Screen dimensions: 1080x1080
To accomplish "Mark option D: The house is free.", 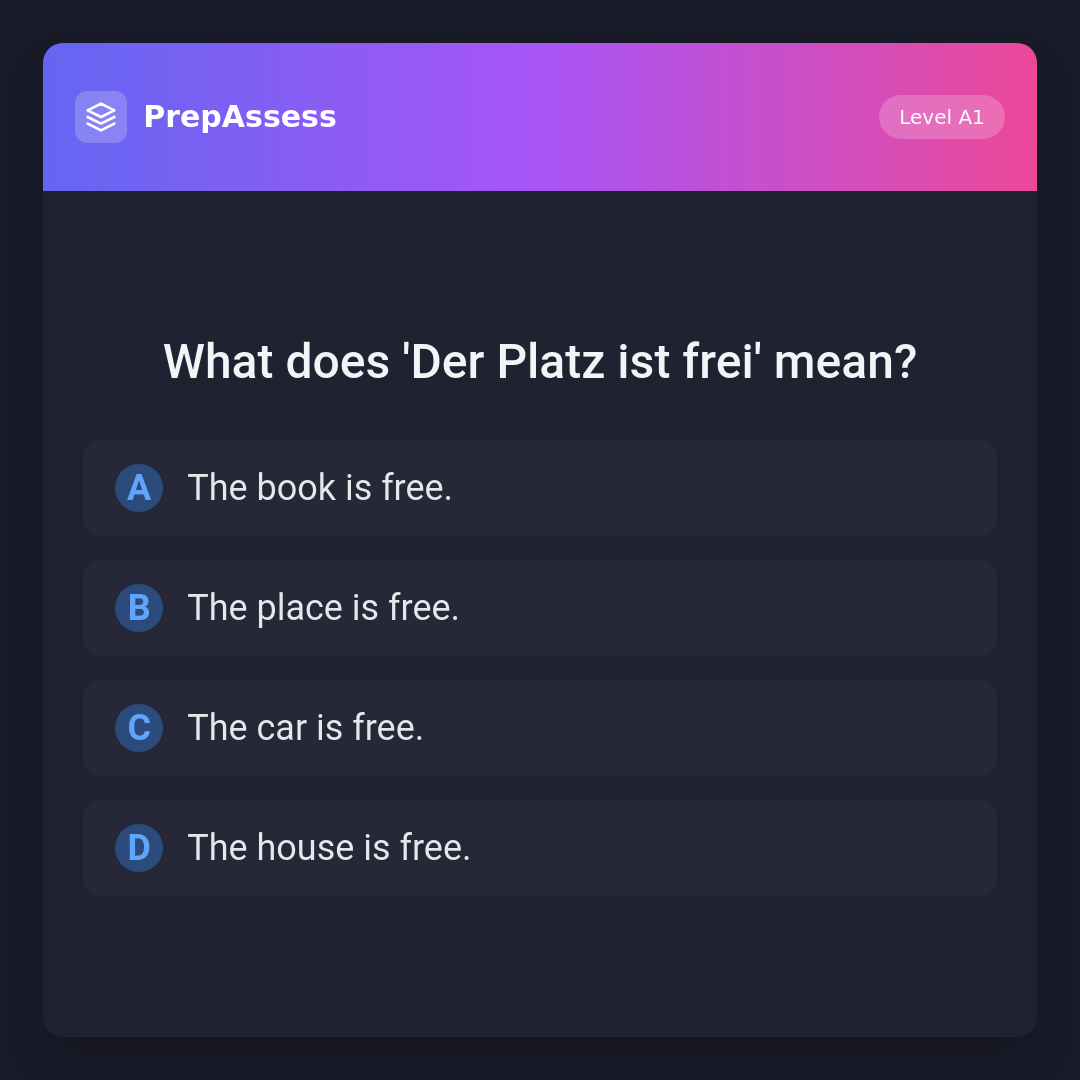I will click(x=540, y=848).
